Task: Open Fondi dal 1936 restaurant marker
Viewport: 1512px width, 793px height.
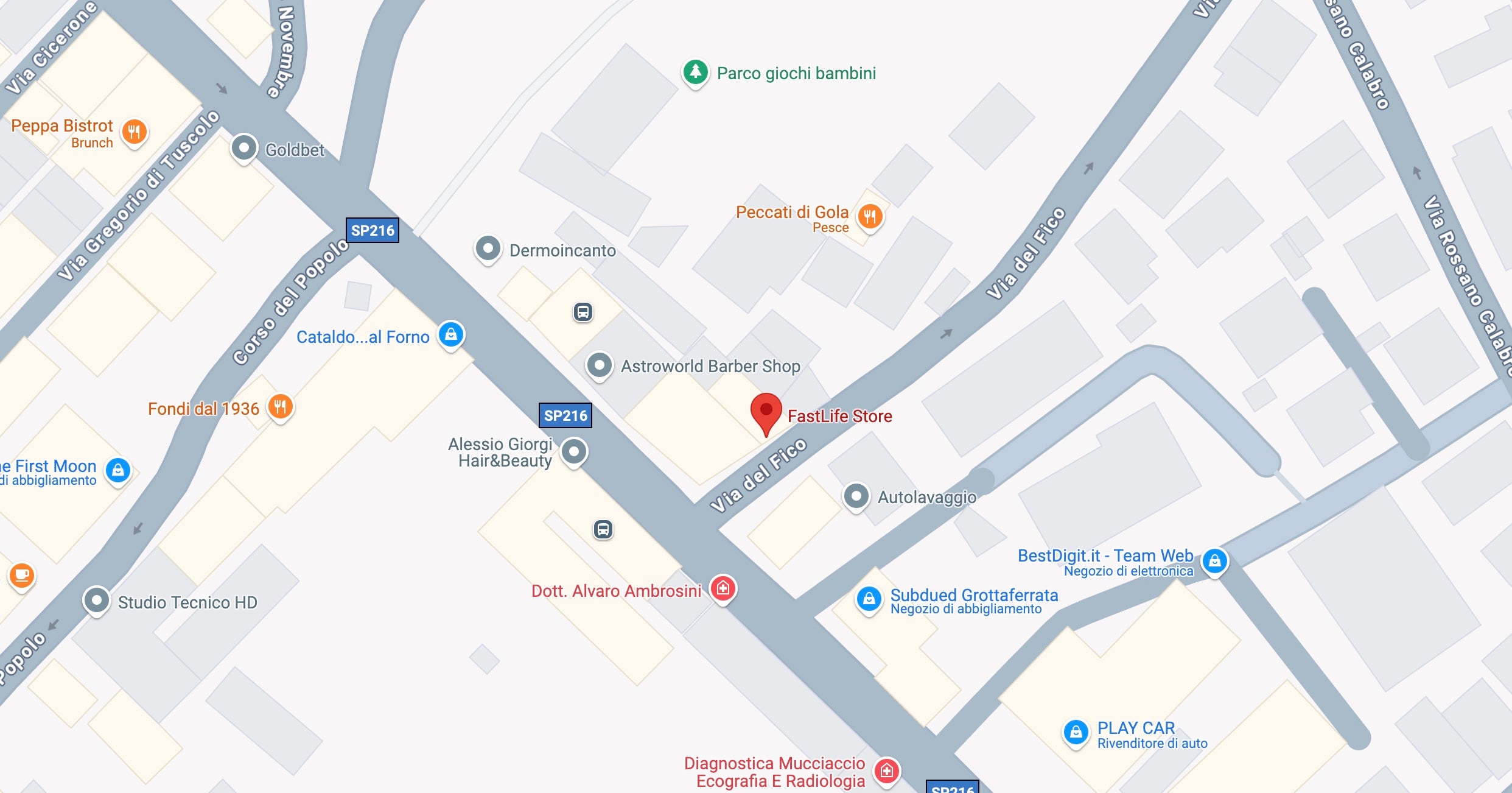Action: click(280, 407)
